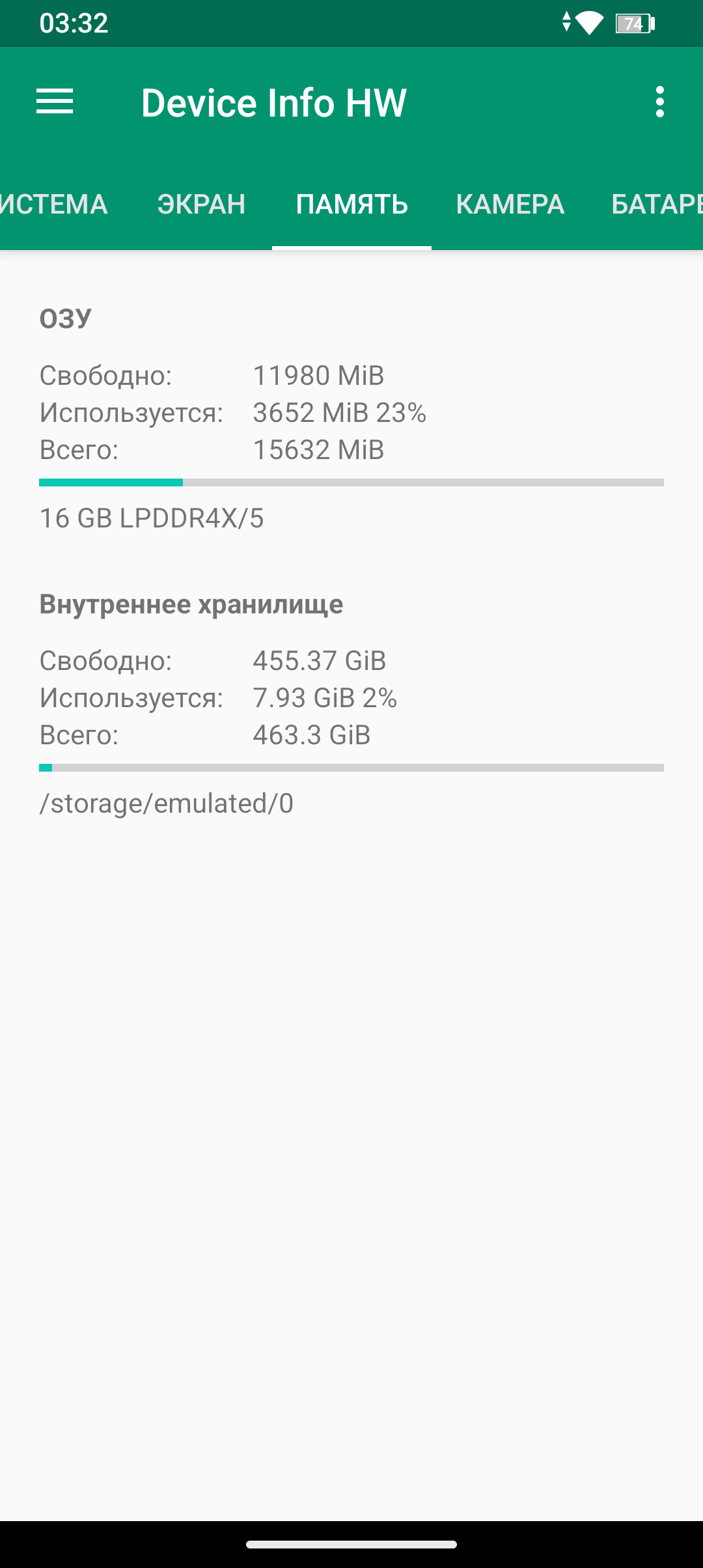The image size is (703, 1568).
Task: Open the navigation drawer menu
Action: click(x=55, y=102)
